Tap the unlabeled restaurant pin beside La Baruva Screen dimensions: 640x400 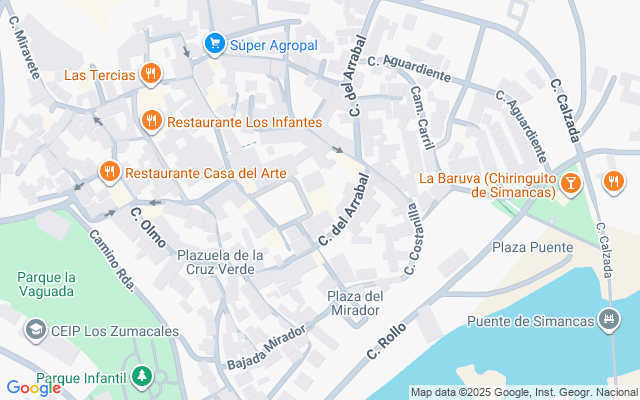tap(613, 182)
